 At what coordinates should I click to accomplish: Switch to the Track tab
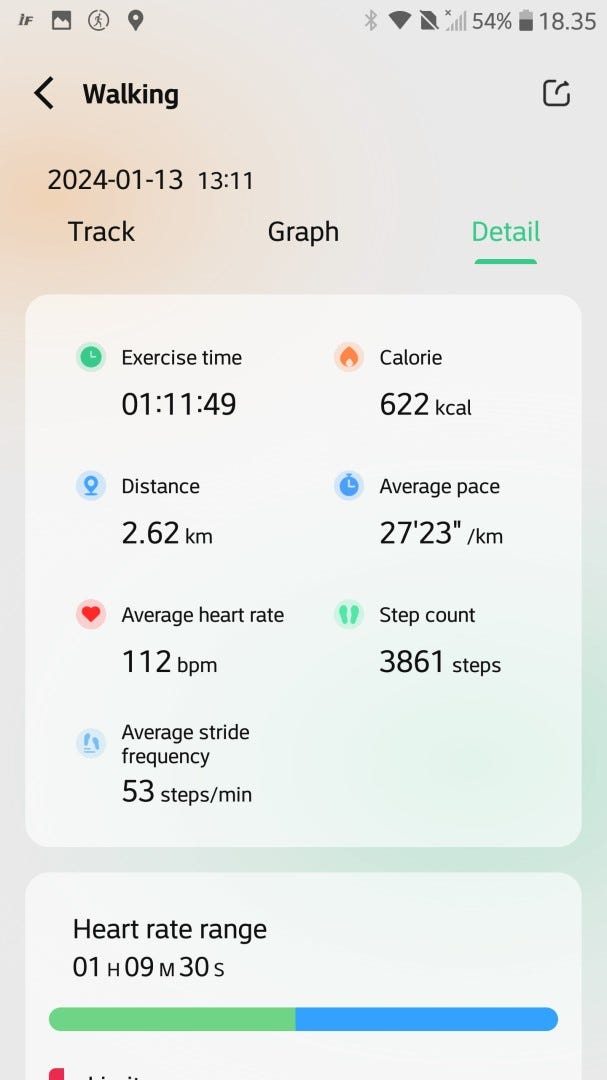click(101, 232)
